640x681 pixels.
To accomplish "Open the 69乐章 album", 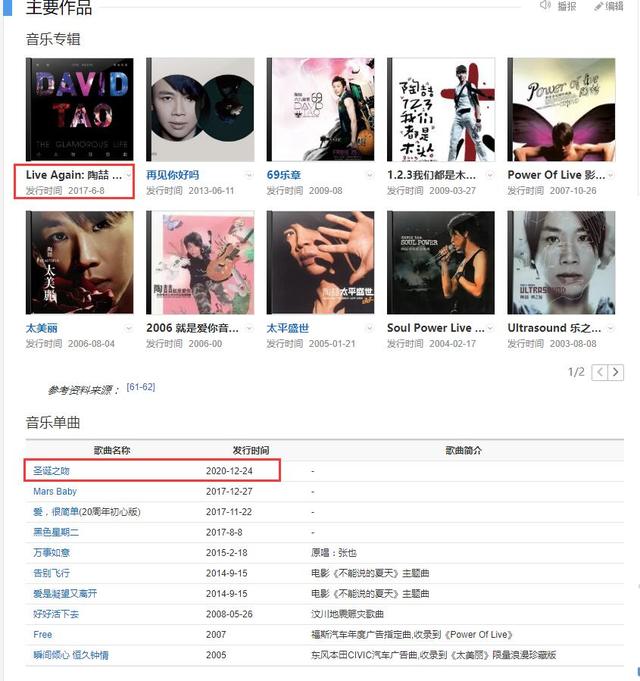I will click(x=285, y=174).
